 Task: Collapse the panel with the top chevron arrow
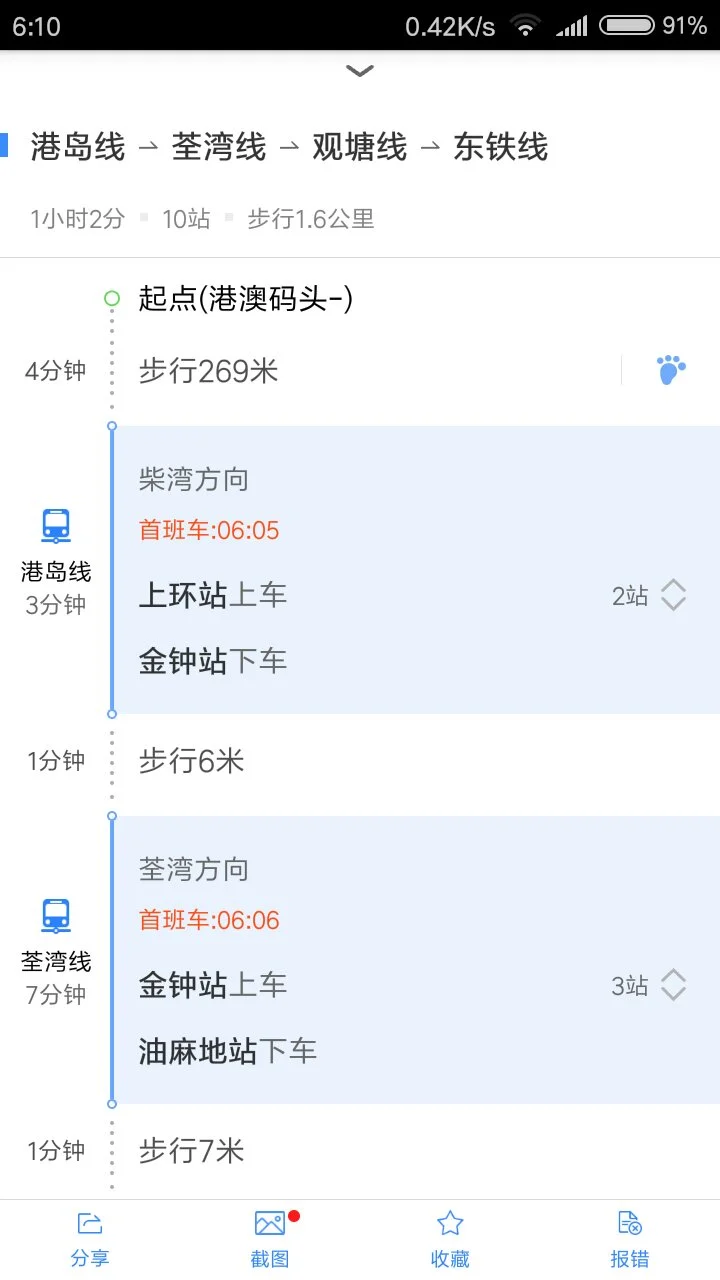(359, 70)
